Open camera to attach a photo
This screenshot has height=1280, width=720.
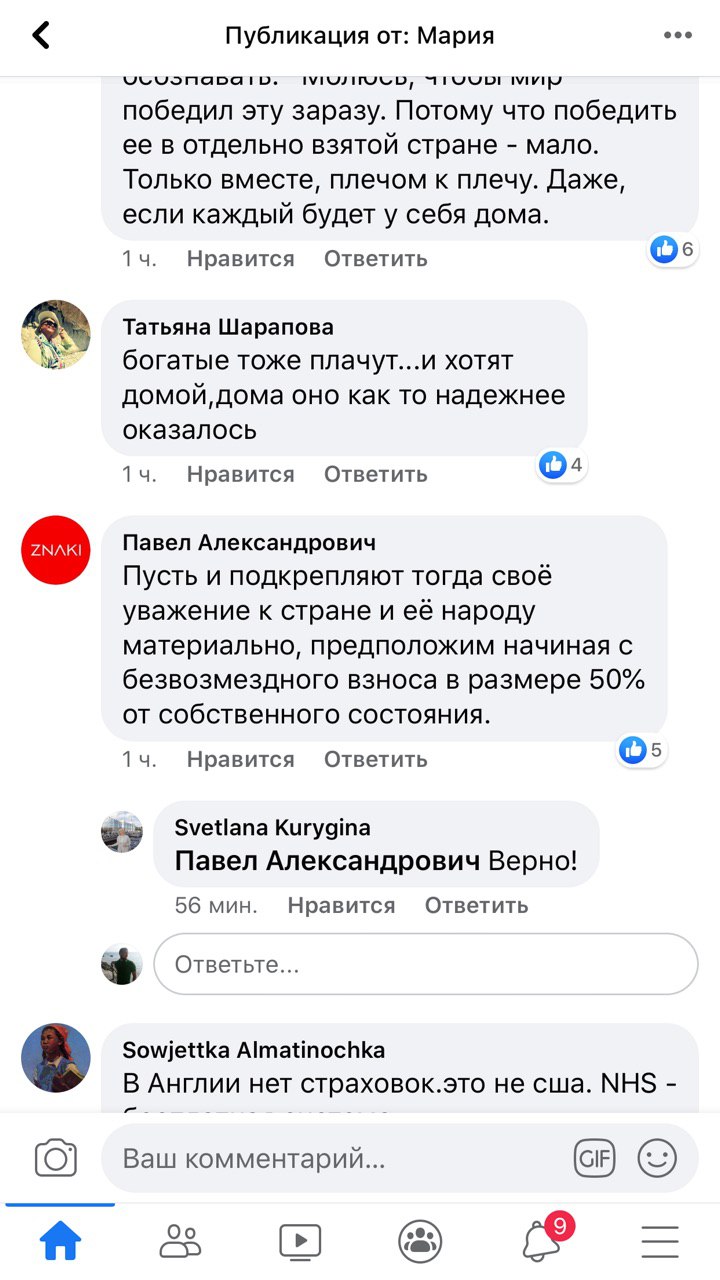(x=56, y=1159)
